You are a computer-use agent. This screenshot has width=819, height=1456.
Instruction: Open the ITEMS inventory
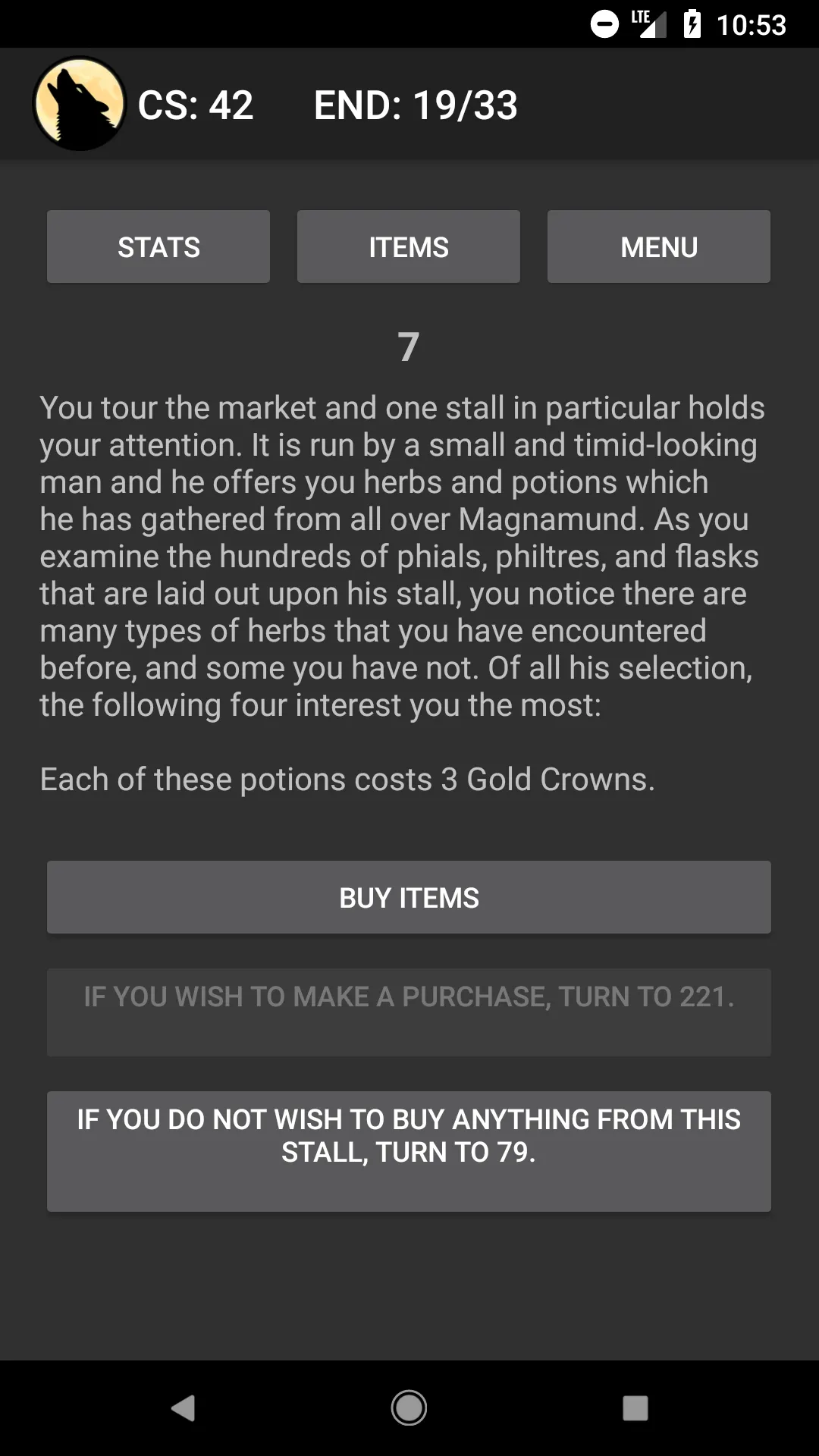[409, 246]
